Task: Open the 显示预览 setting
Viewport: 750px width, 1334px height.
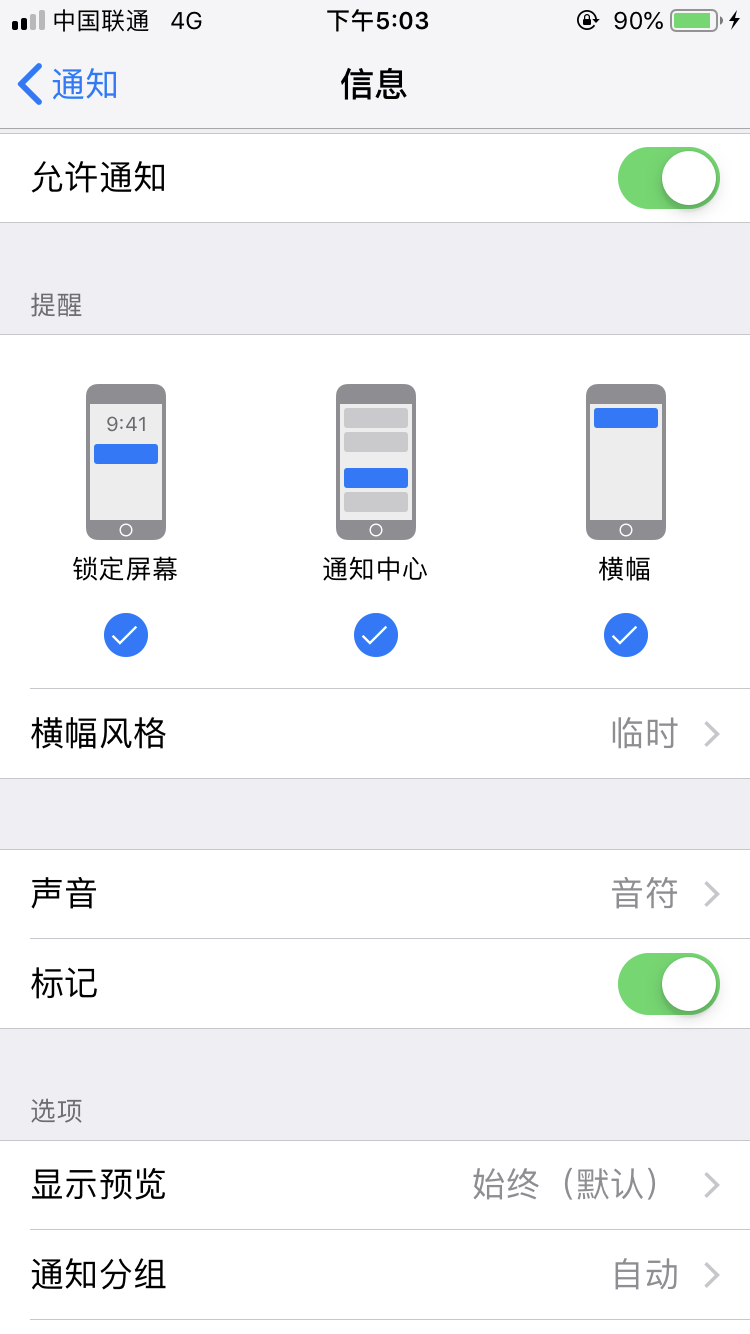Action: coord(375,1185)
